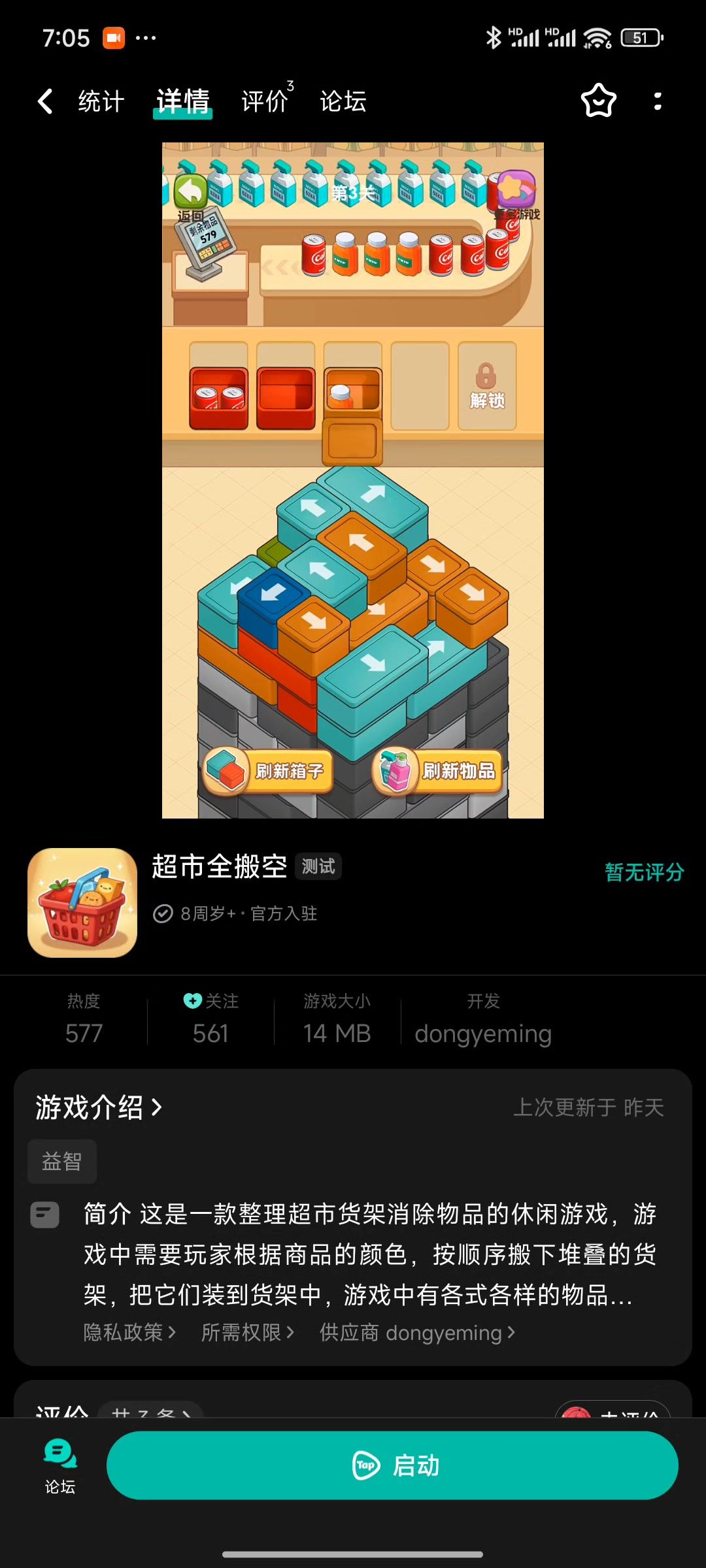The width and height of the screenshot is (706, 1568).
Task: View 所需权限 details
Action: pyautogui.click(x=248, y=1332)
